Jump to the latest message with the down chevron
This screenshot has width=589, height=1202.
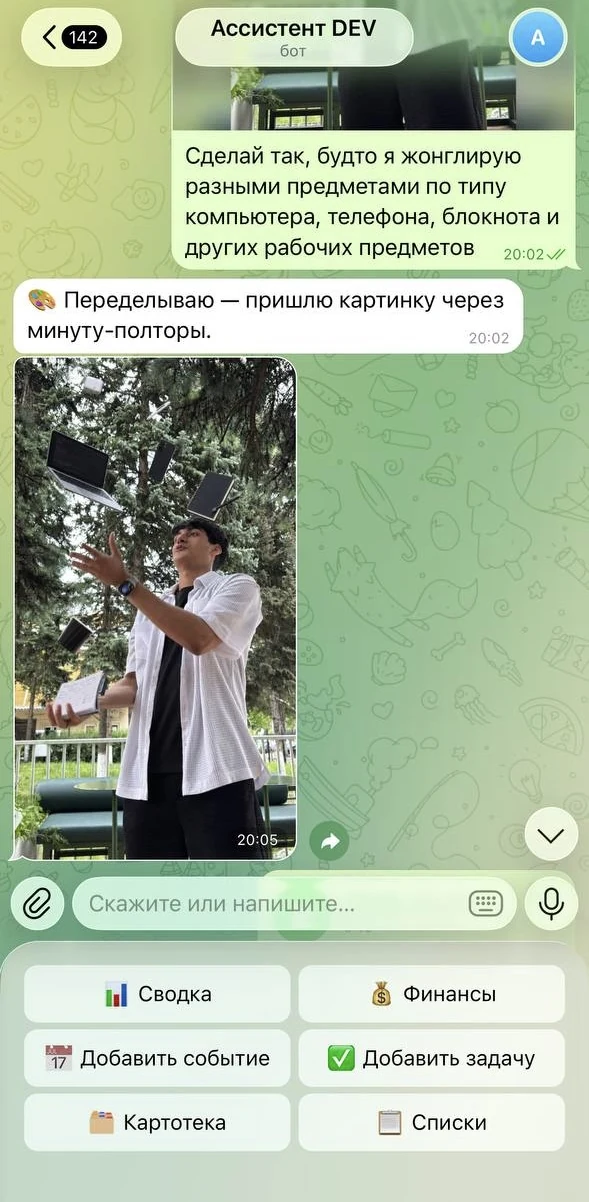tap(551, 834)
